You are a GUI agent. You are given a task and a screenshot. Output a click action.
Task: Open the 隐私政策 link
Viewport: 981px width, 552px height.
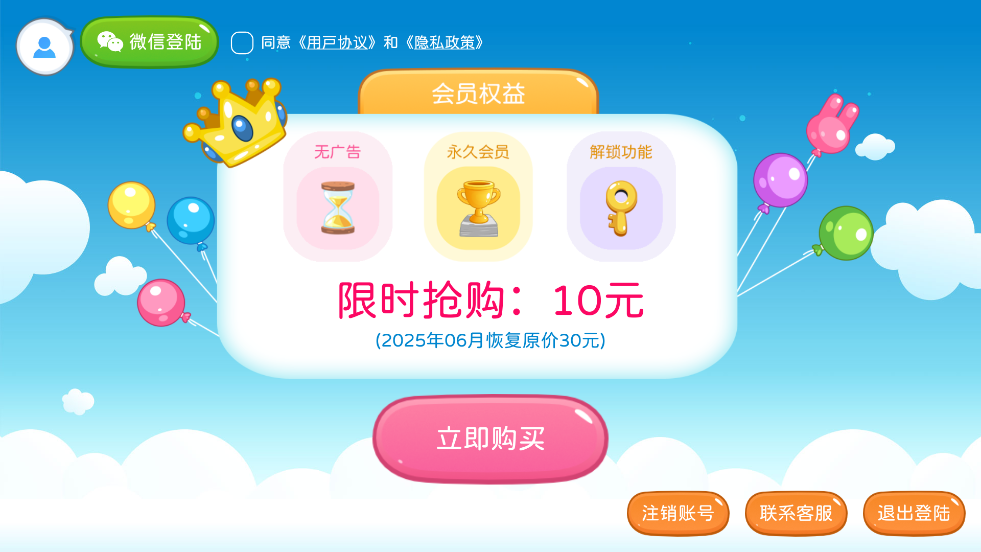click(445, 43)
